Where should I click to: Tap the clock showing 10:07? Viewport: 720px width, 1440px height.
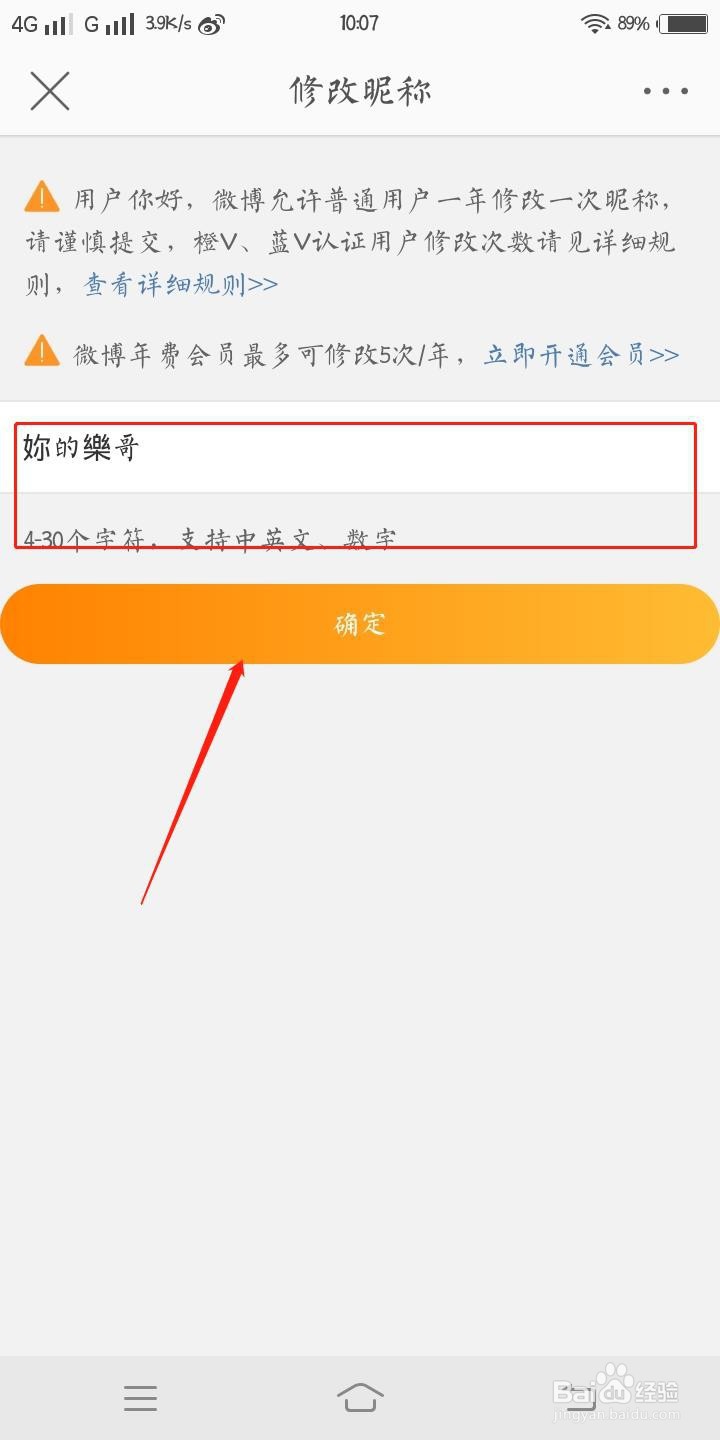pos(360,23)
